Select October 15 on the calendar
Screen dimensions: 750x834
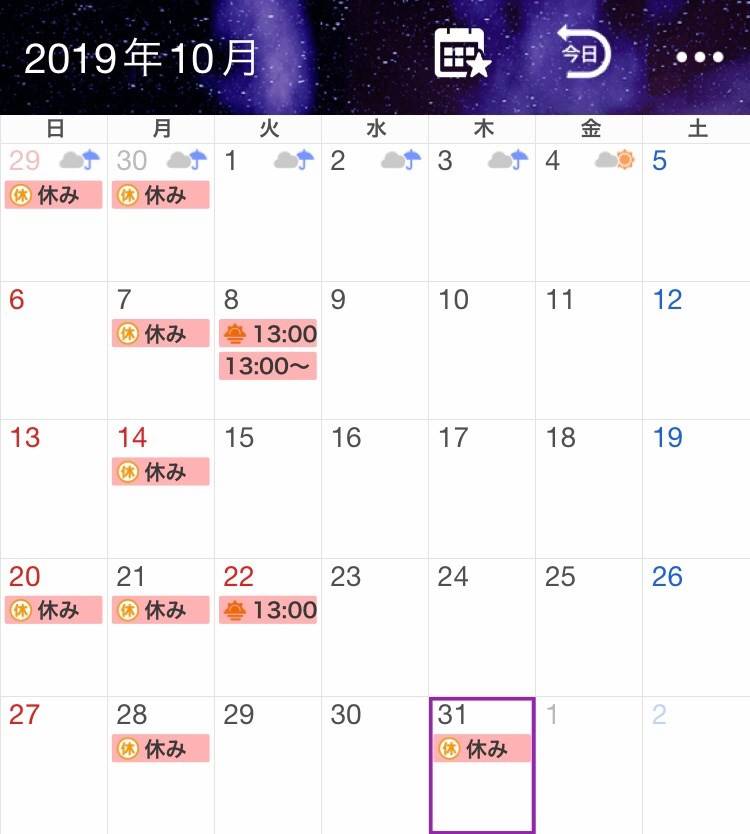point(268,490)
